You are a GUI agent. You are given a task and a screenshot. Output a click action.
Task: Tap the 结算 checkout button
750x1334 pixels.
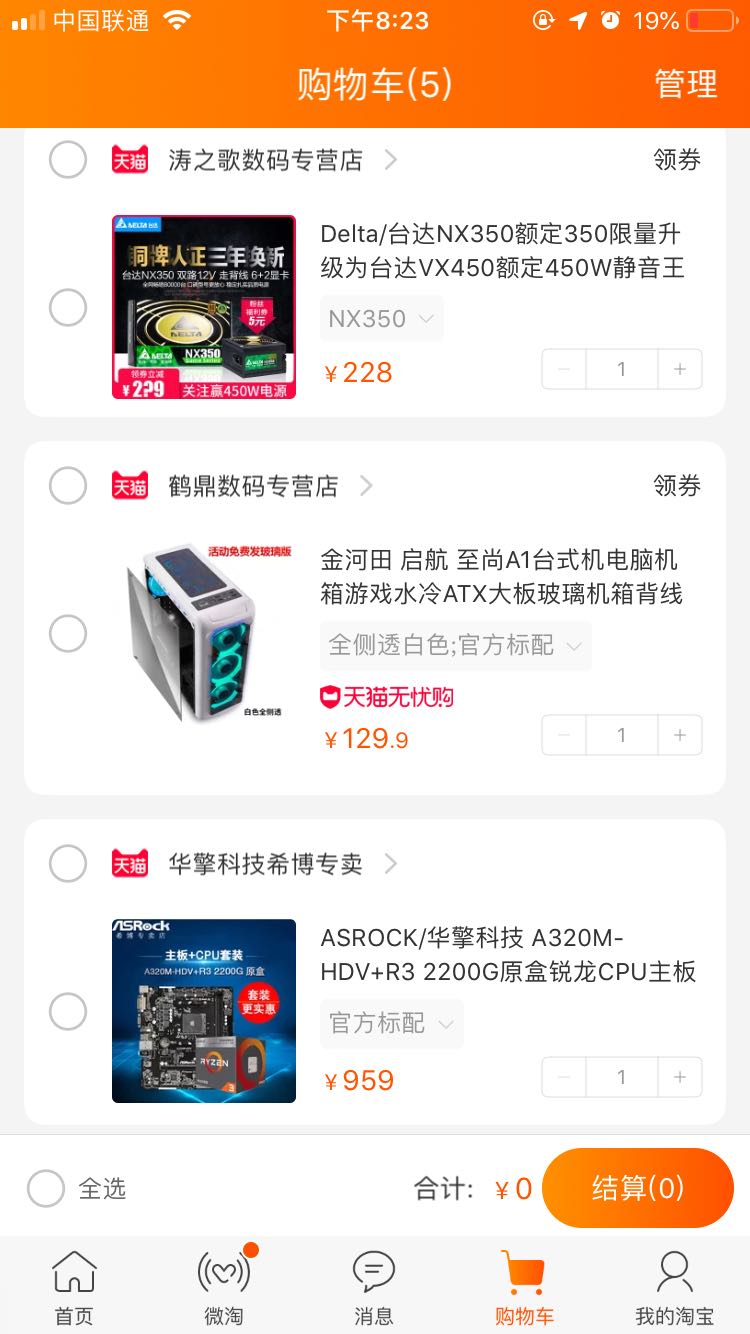tap(637, 1188)
